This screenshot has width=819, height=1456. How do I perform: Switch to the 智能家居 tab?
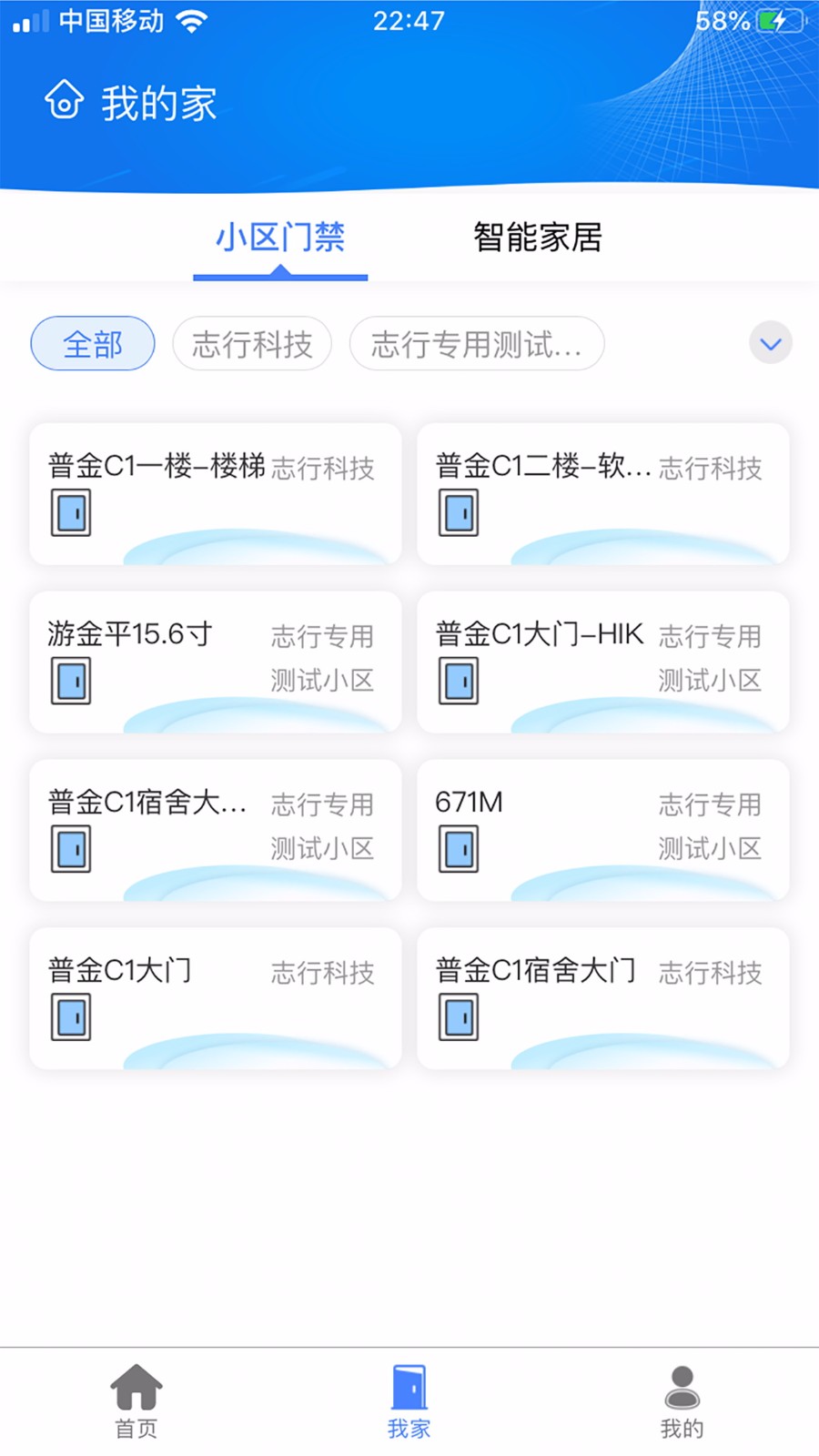point(539,237)
